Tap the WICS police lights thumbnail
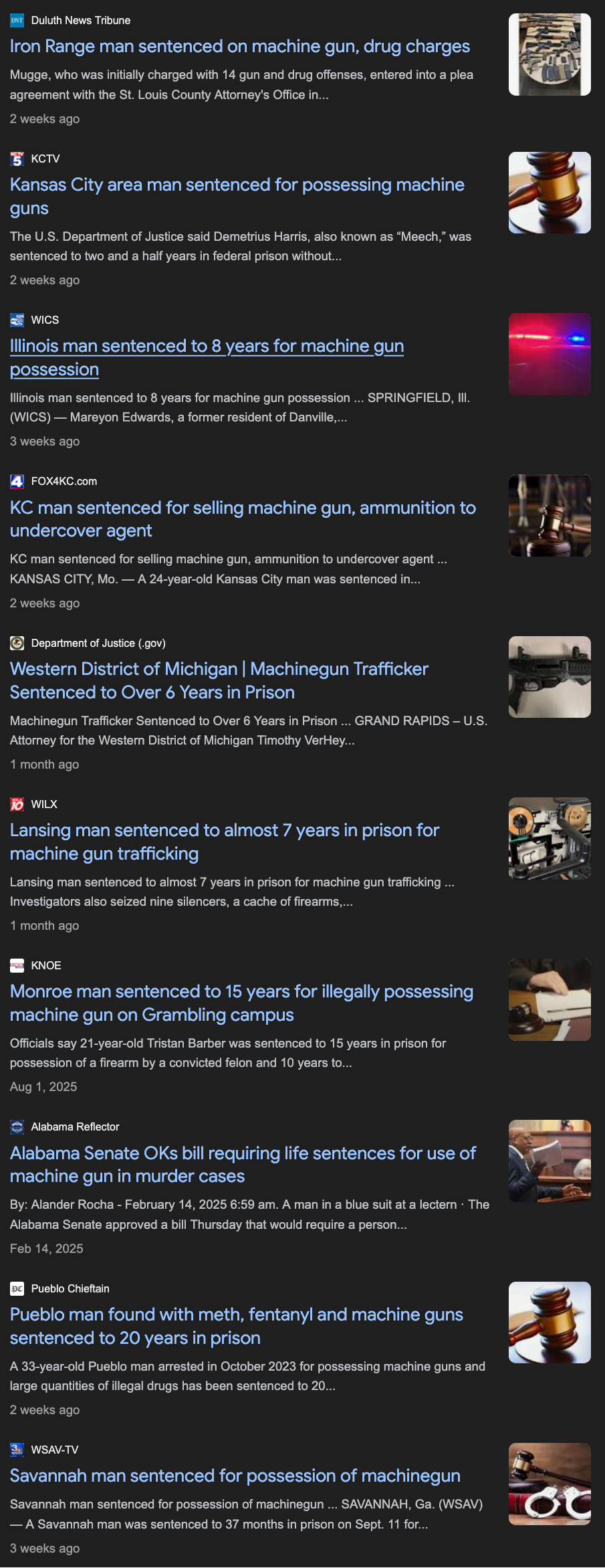 pyautogui.click(x=550, y=354)
